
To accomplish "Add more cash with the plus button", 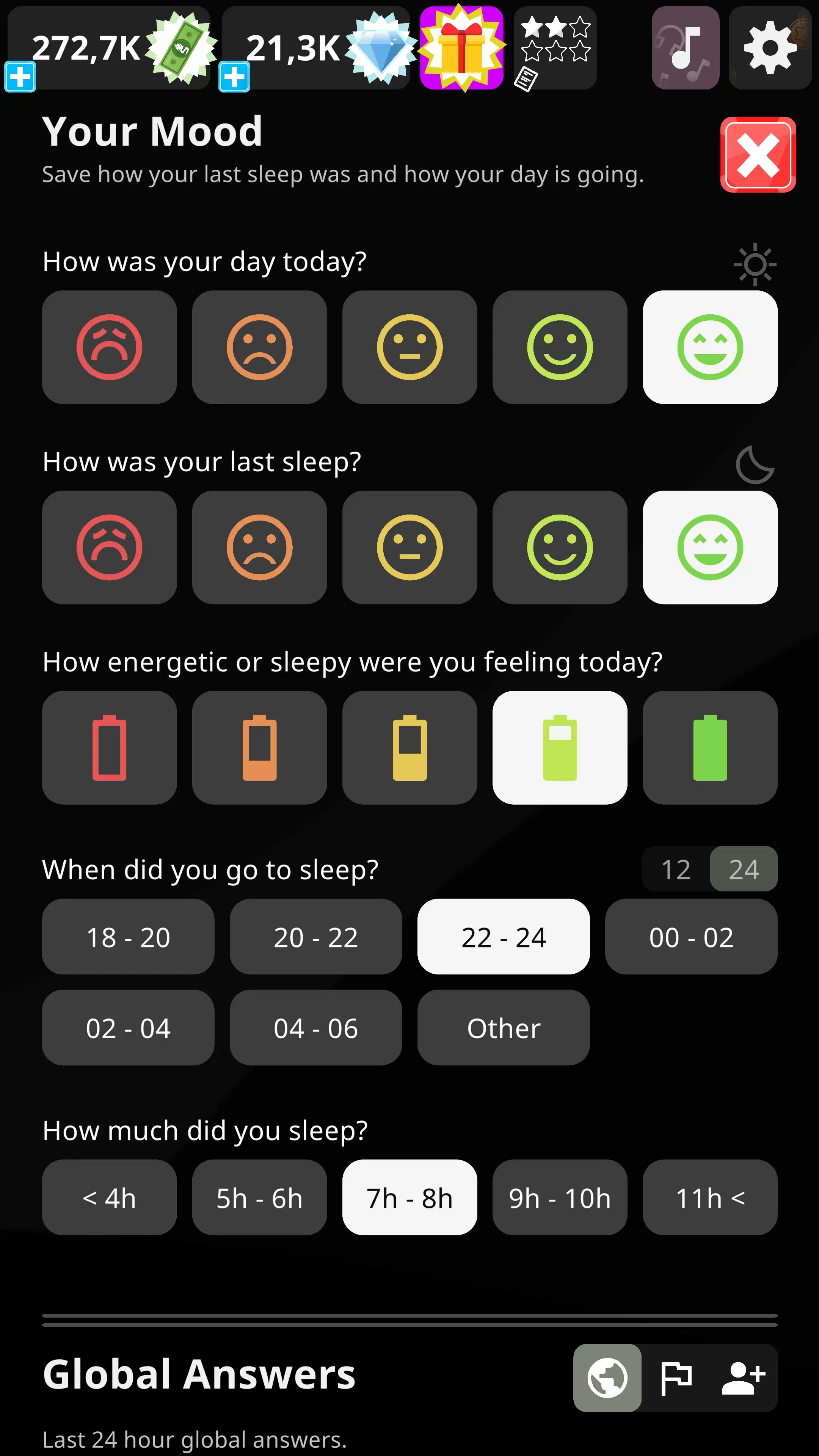I will (x=20, y=77).
